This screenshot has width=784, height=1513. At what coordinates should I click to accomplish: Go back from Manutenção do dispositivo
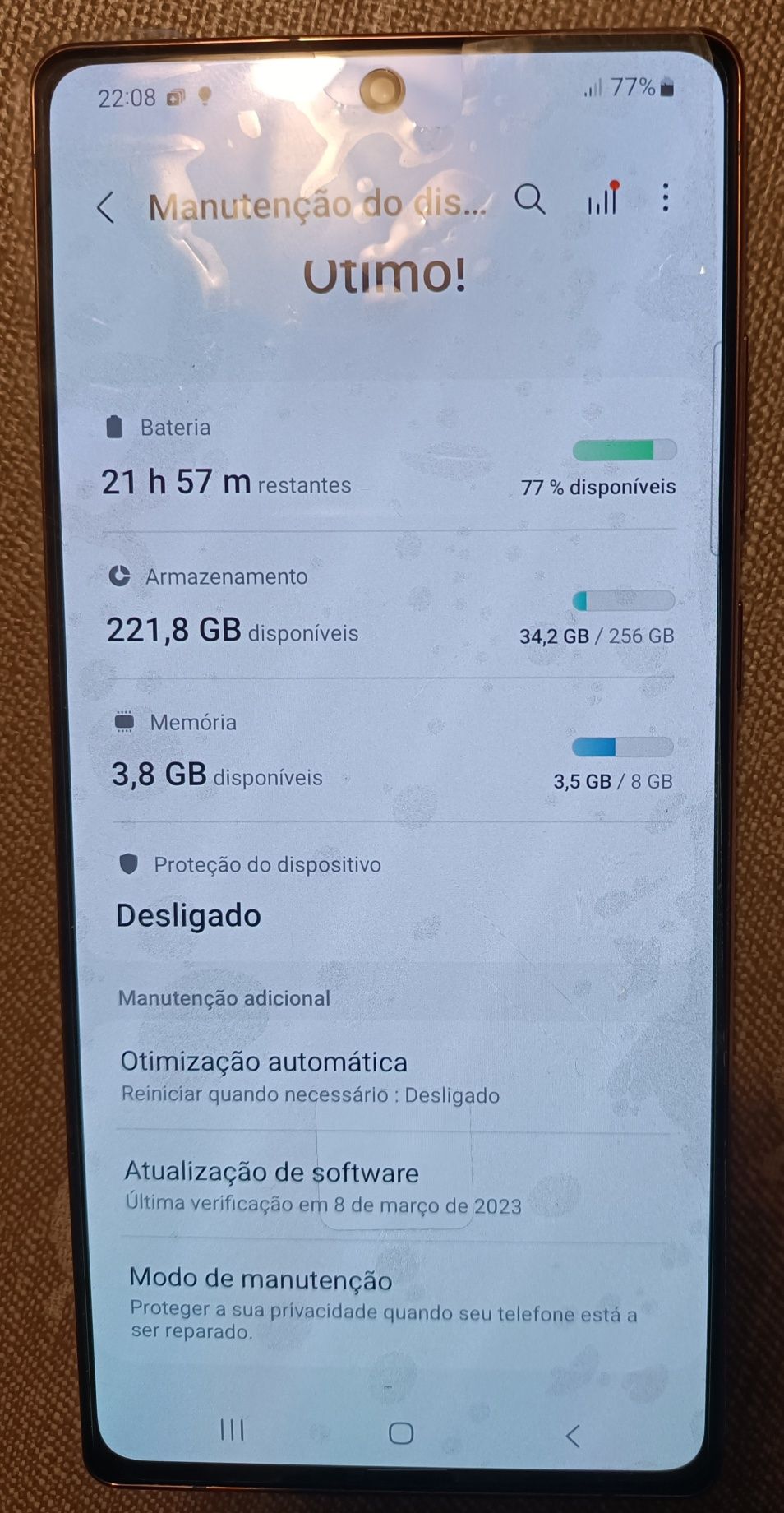tap(106, 207)
